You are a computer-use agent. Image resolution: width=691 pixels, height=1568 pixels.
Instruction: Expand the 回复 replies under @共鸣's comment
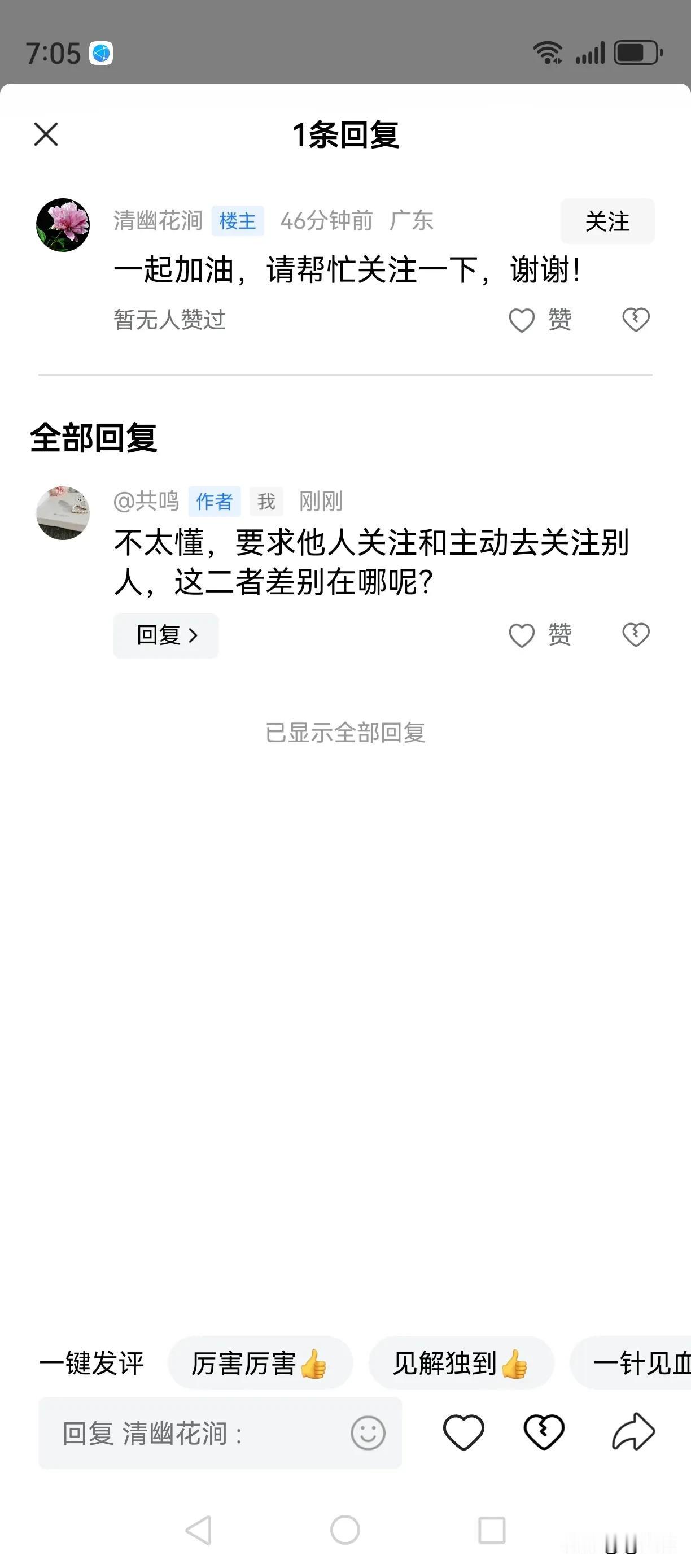[x=165, y=635]
